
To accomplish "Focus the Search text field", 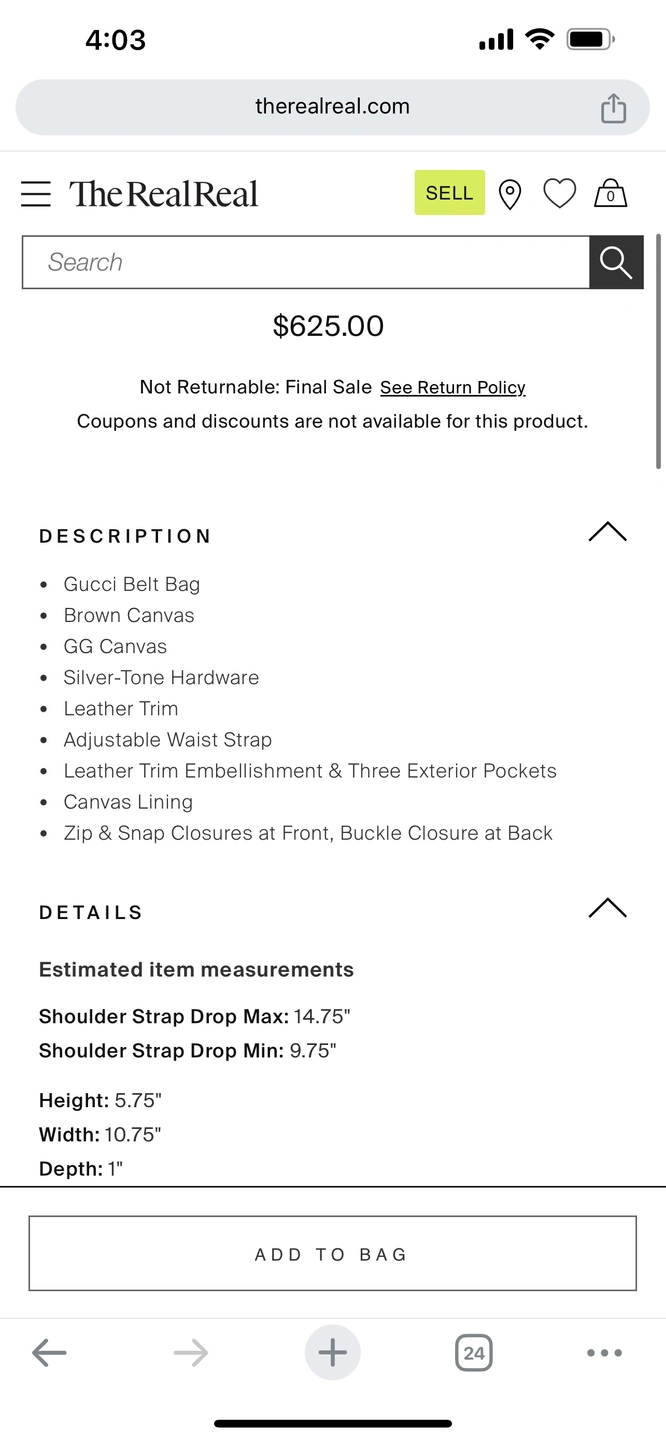I will click(x=306, y=262).
